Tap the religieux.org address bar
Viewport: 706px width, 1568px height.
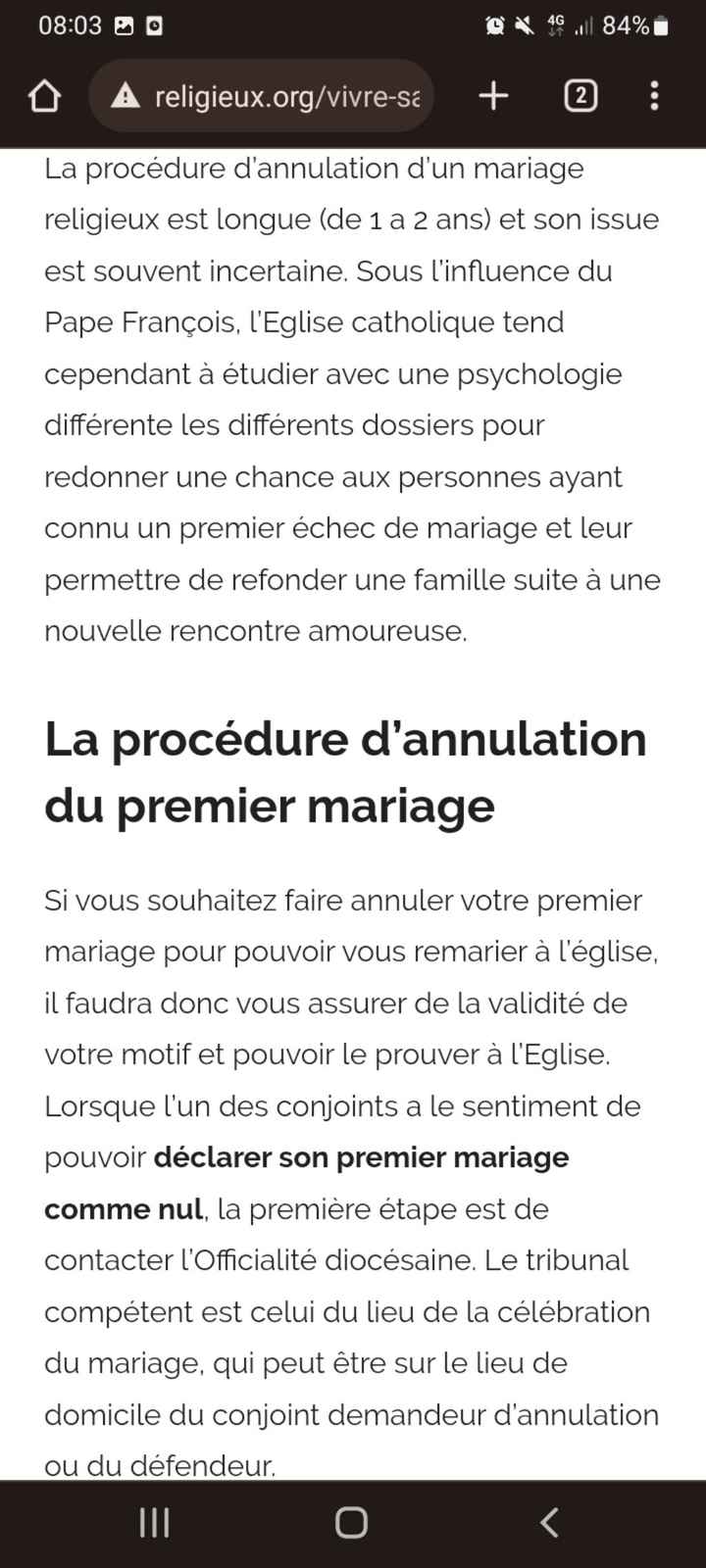click(x=284, y=95)
